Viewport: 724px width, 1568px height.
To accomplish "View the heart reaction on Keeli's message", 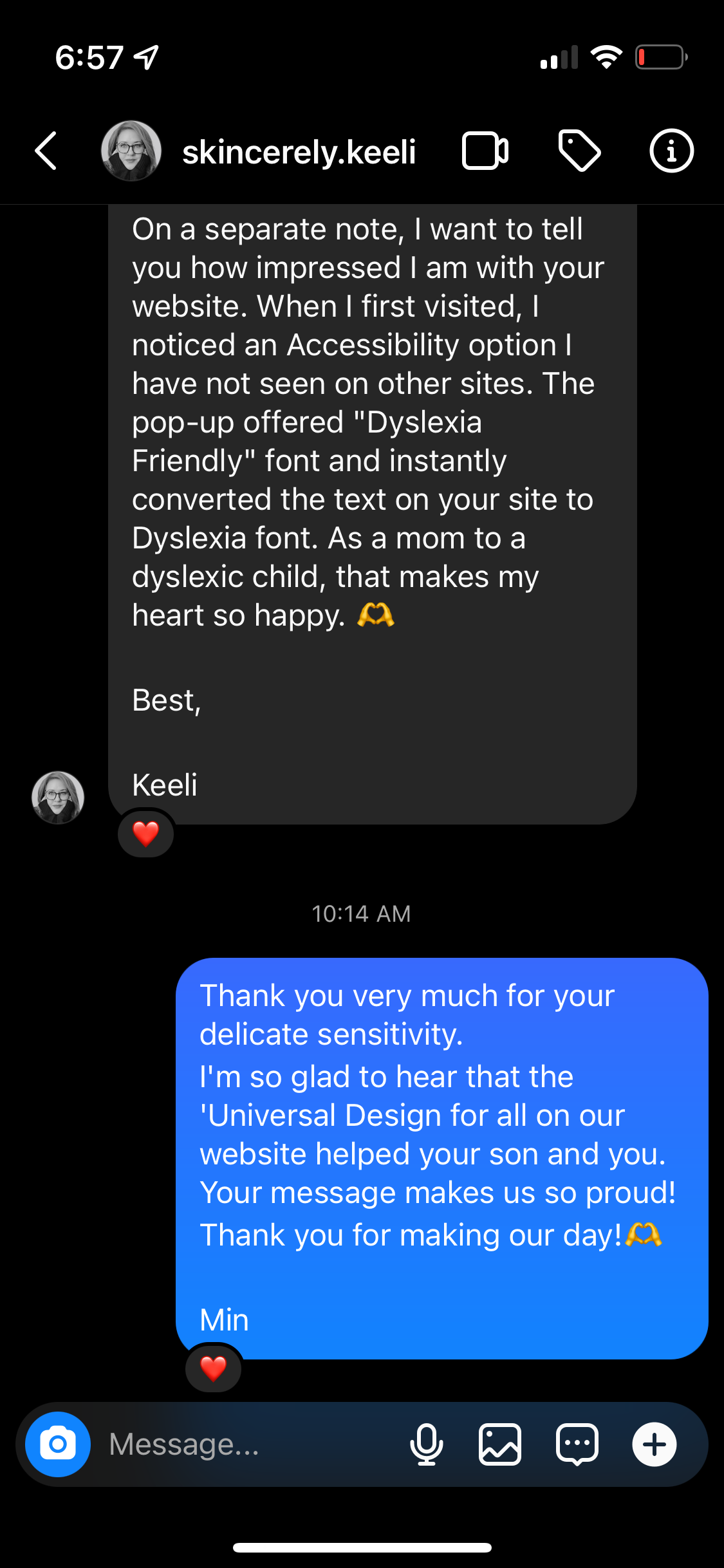I will [146, 834].
